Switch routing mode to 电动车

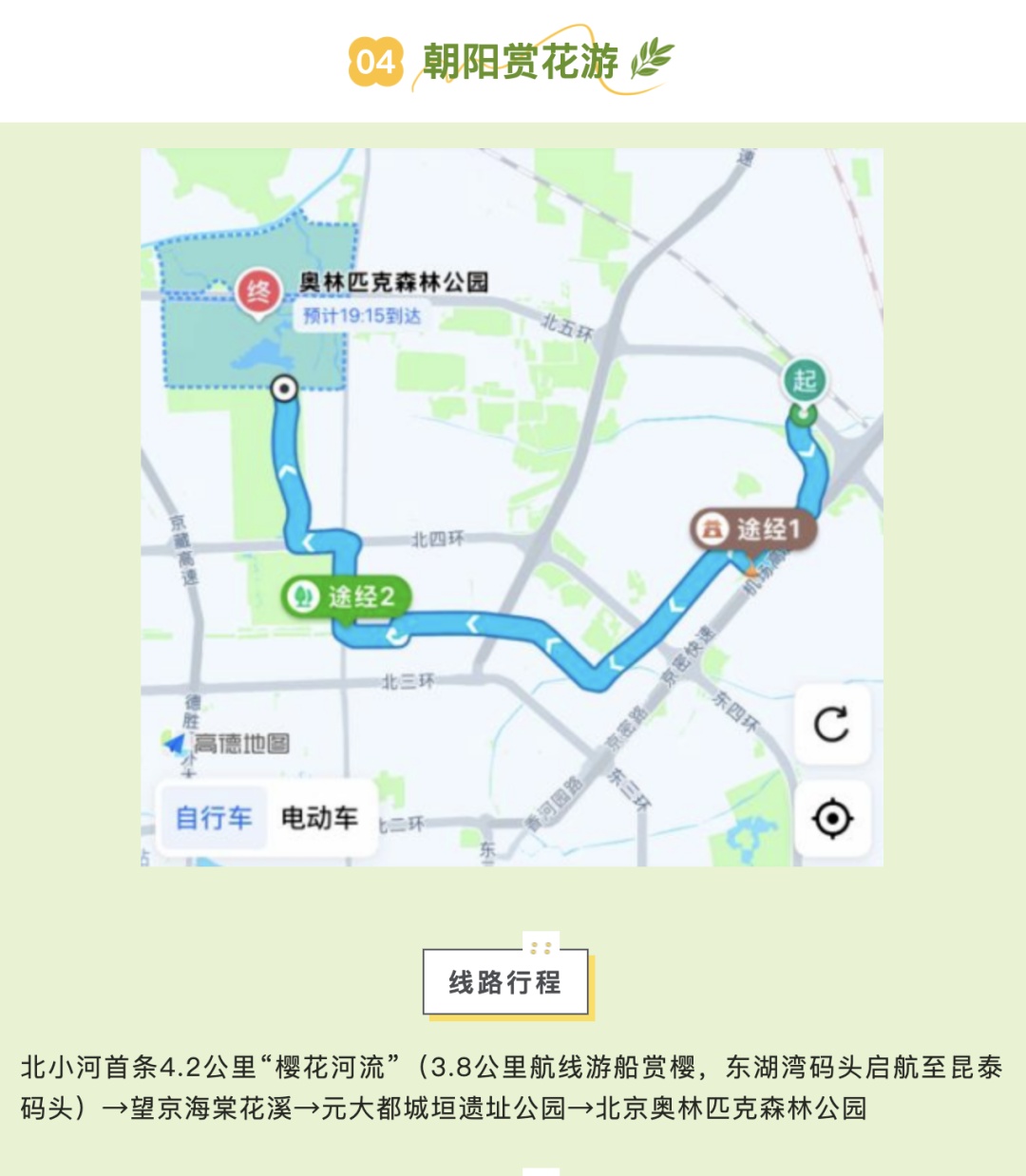318,817
